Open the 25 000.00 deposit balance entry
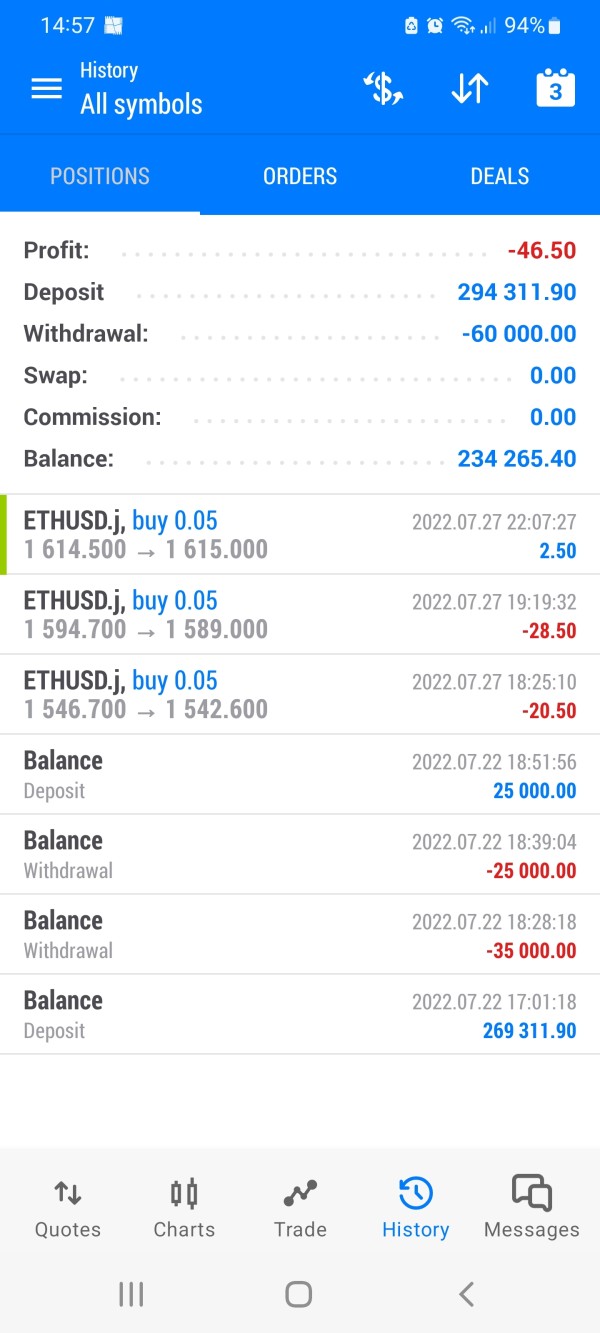The height and width of the screenshot is (1333, 600). [300, 775]
